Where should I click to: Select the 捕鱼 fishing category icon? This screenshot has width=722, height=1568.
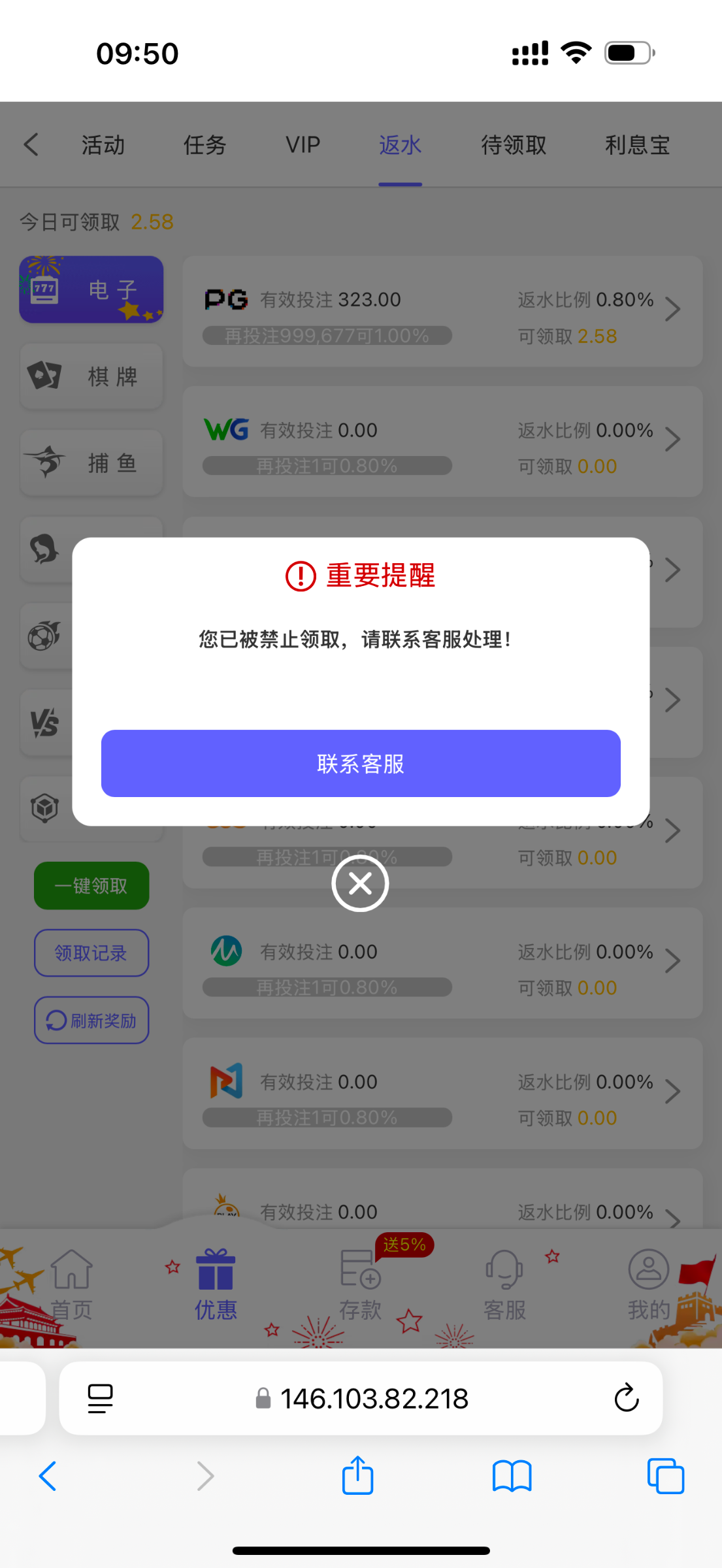91,463
